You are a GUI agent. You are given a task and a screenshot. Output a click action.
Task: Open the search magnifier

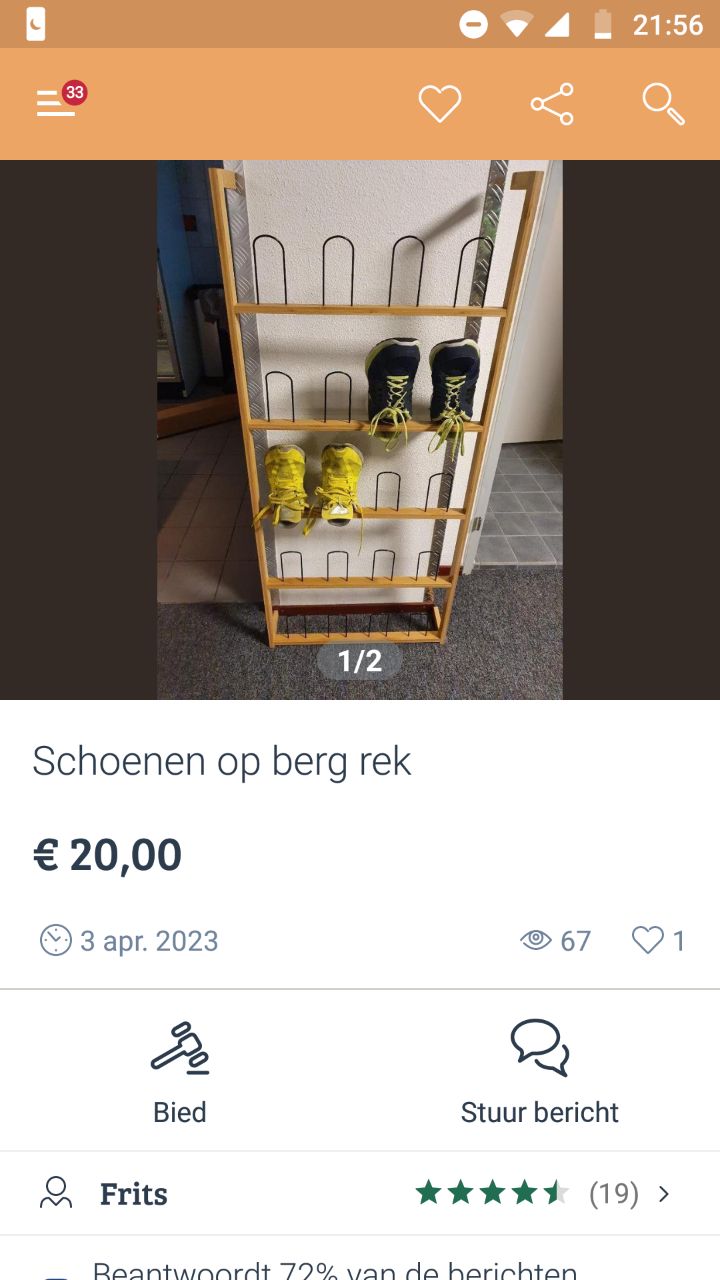(x=663, y=103)
